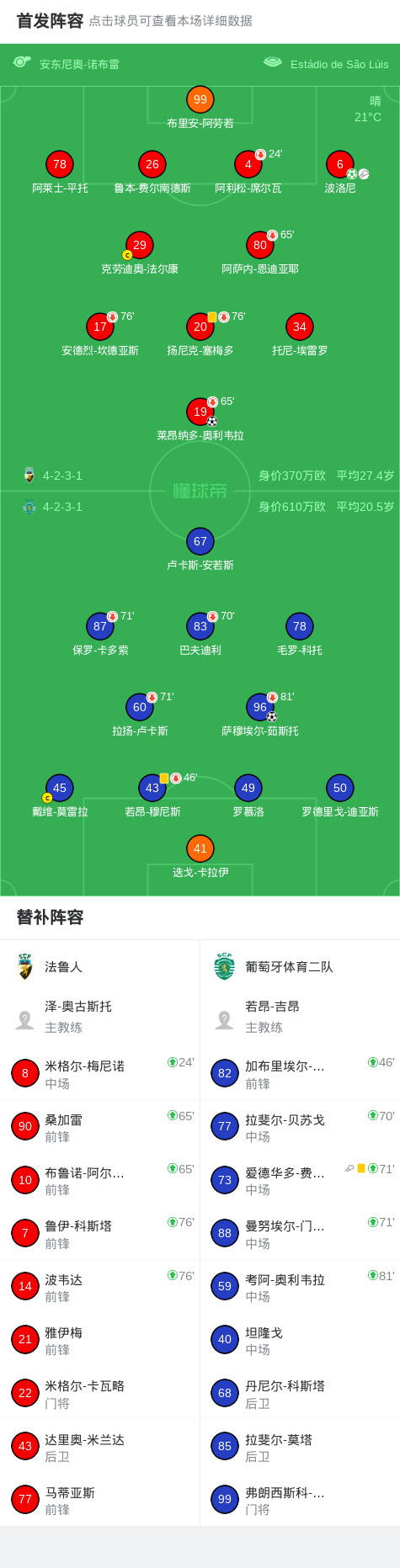View striker 莱昂纳多-奥利韦拉 number 19
Screen dimensions: 400x1568
(200, 412)
